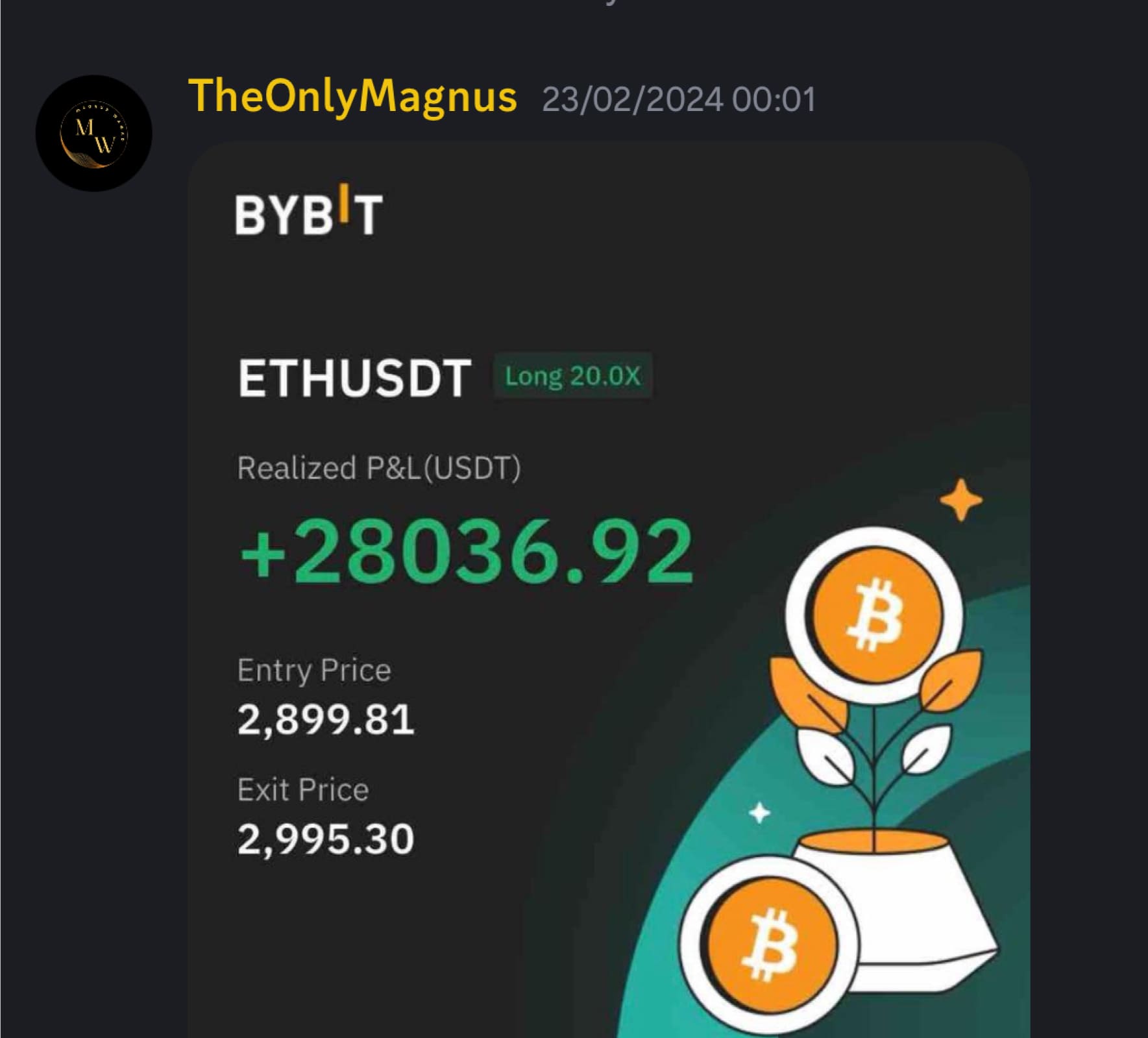This screenshot has height=1038, width=1148.
Task: Open the attached Bybit ETHUSDT image
Action: point(609,584)
